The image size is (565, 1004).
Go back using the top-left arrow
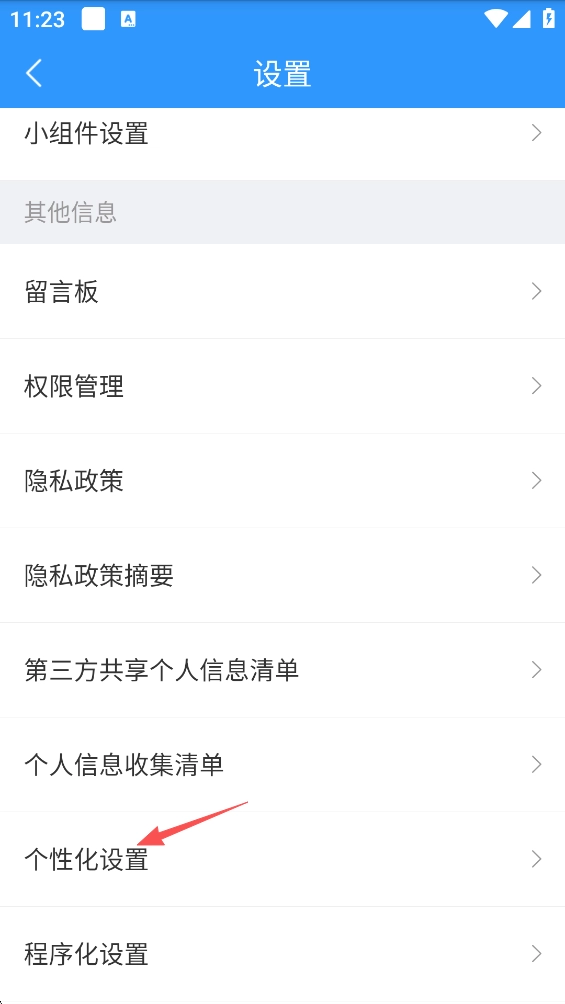point(34,73)
